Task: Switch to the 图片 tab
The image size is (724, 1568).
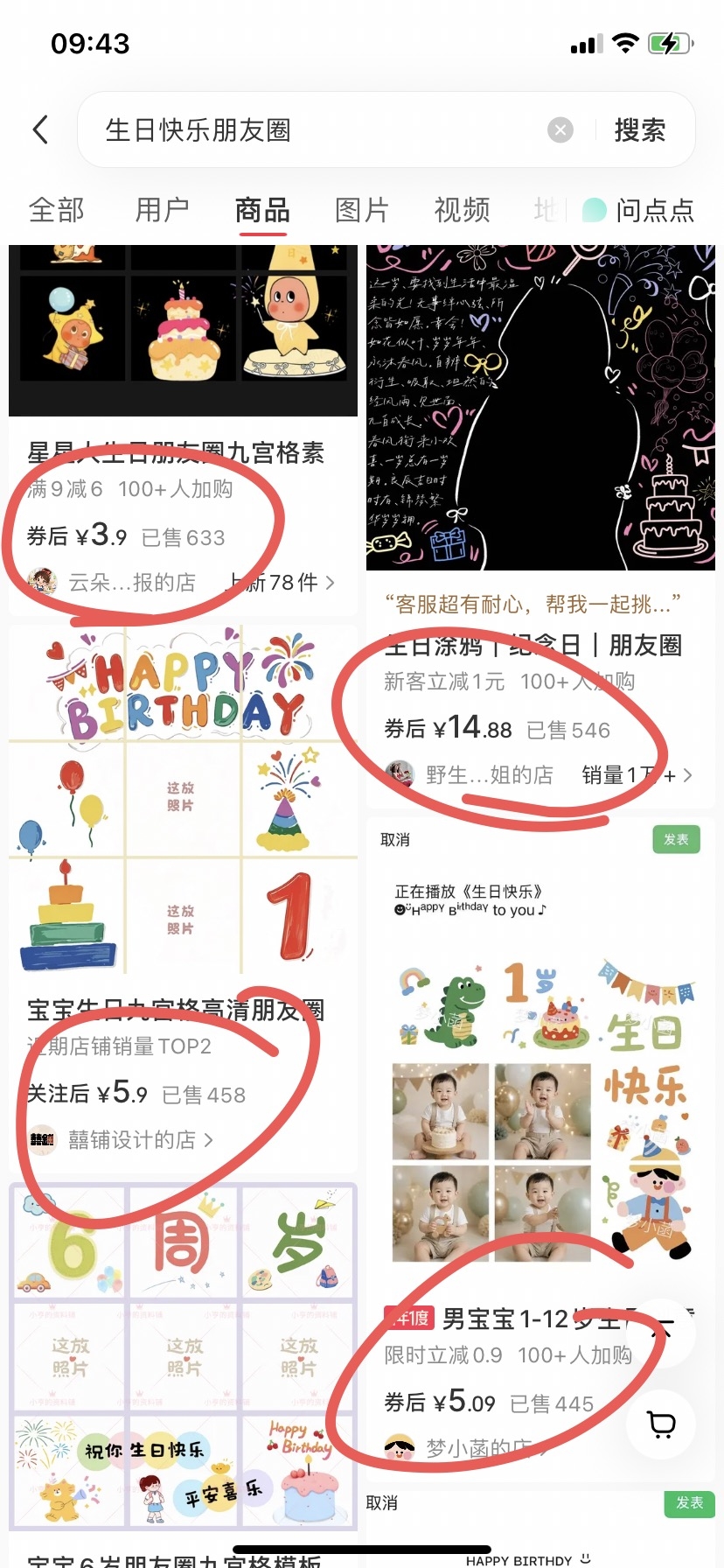Action: pos(362,210)
